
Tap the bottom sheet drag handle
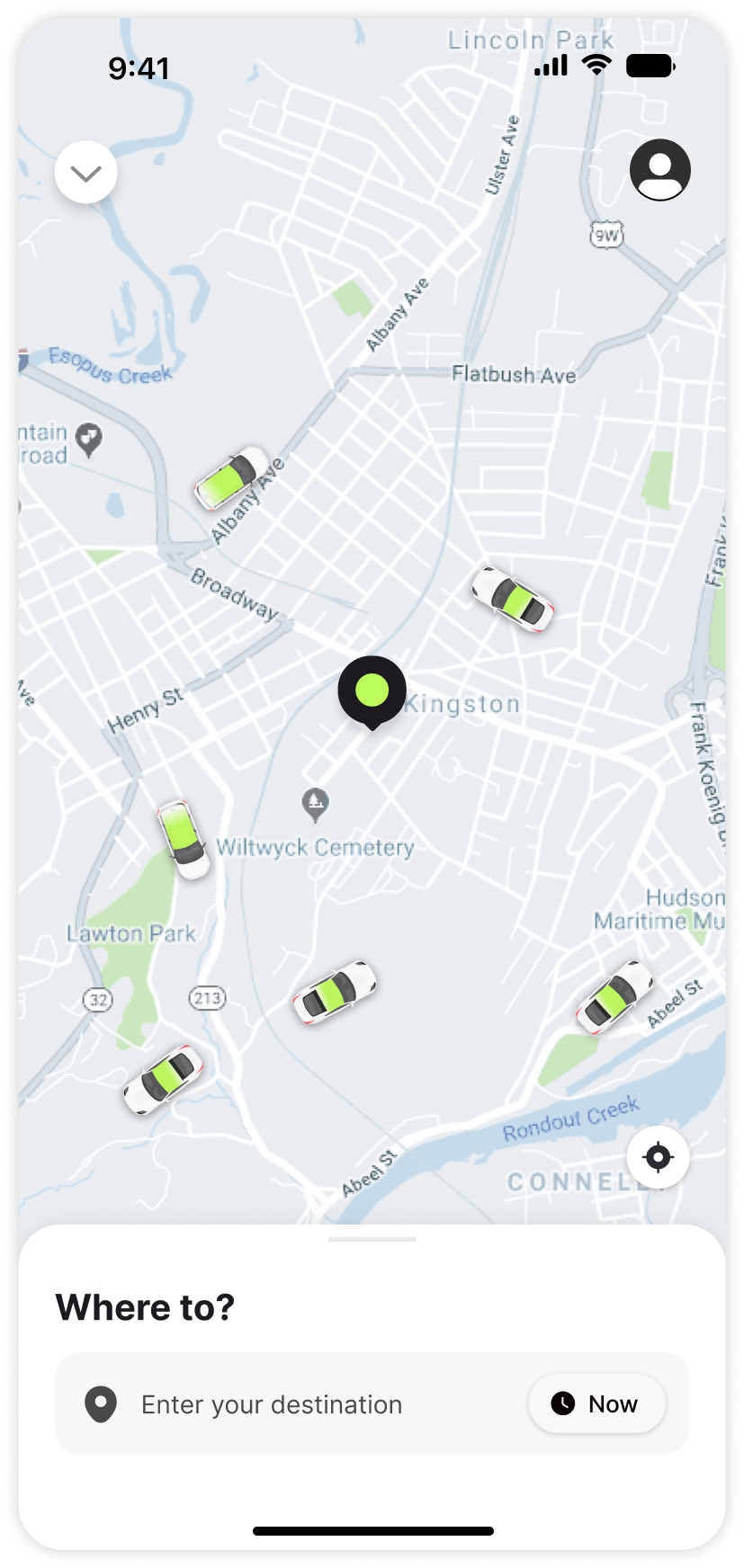pyautogui.click(x=372, y=1240)
